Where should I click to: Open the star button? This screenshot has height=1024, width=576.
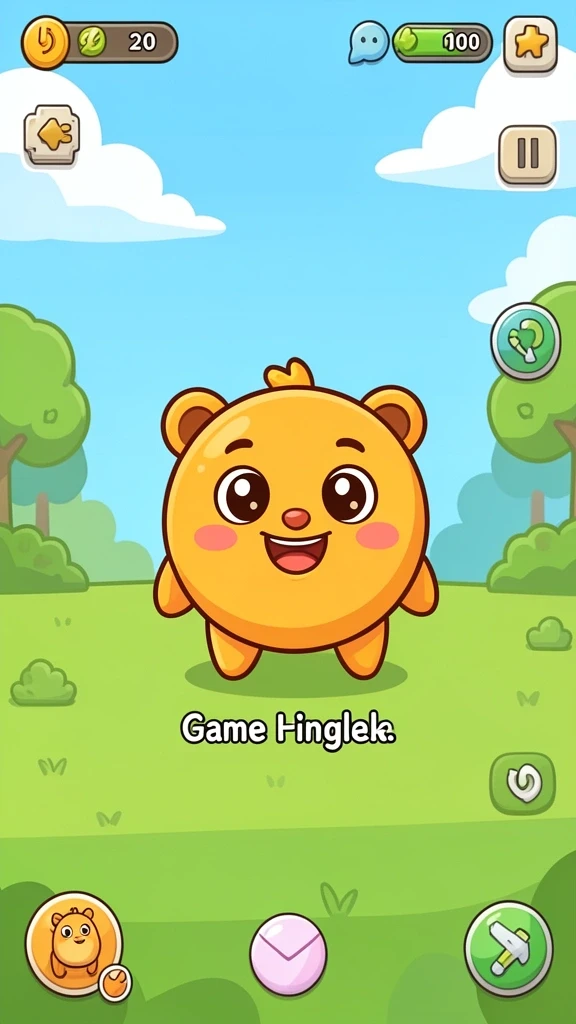point(531,44)
